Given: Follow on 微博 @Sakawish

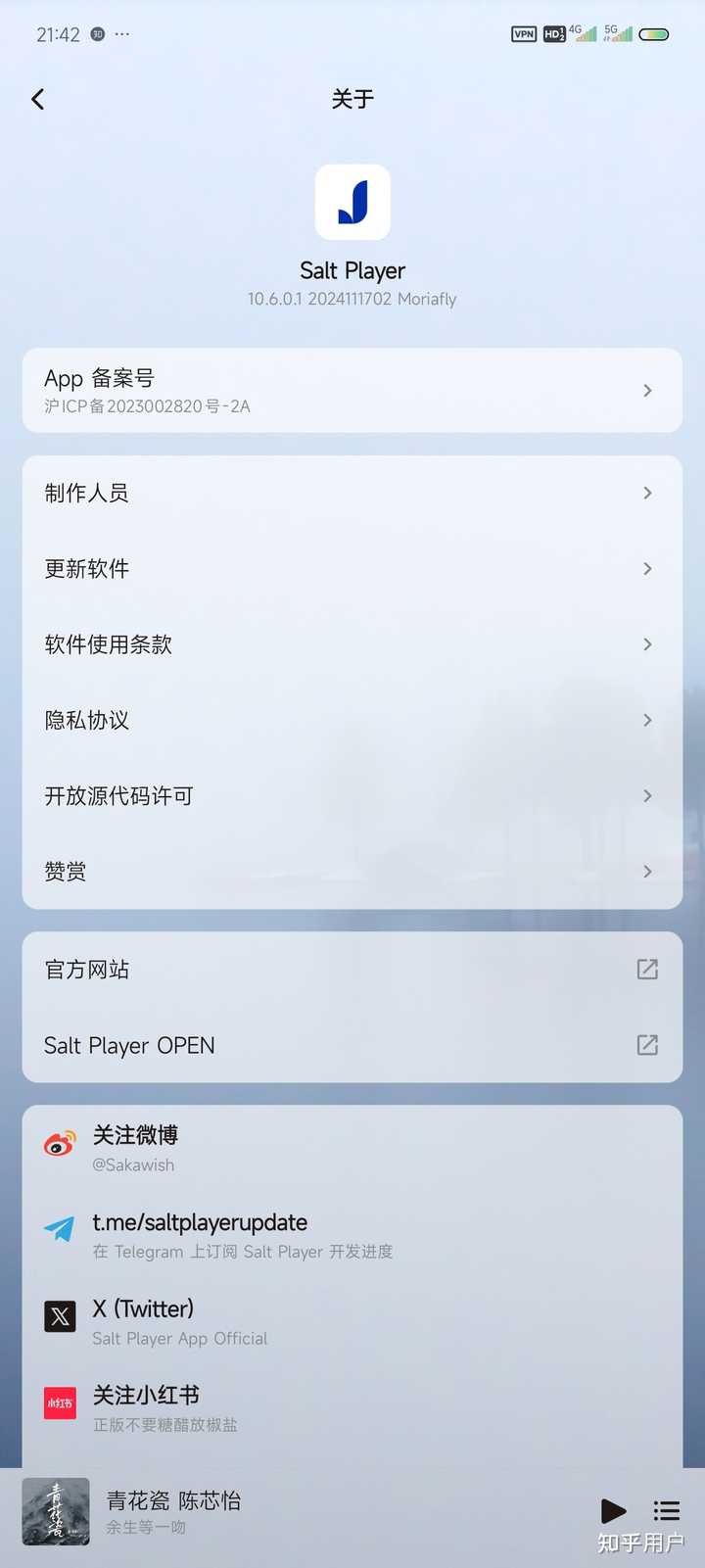Looking at the screenshot, I should (x=352, y=1148).
